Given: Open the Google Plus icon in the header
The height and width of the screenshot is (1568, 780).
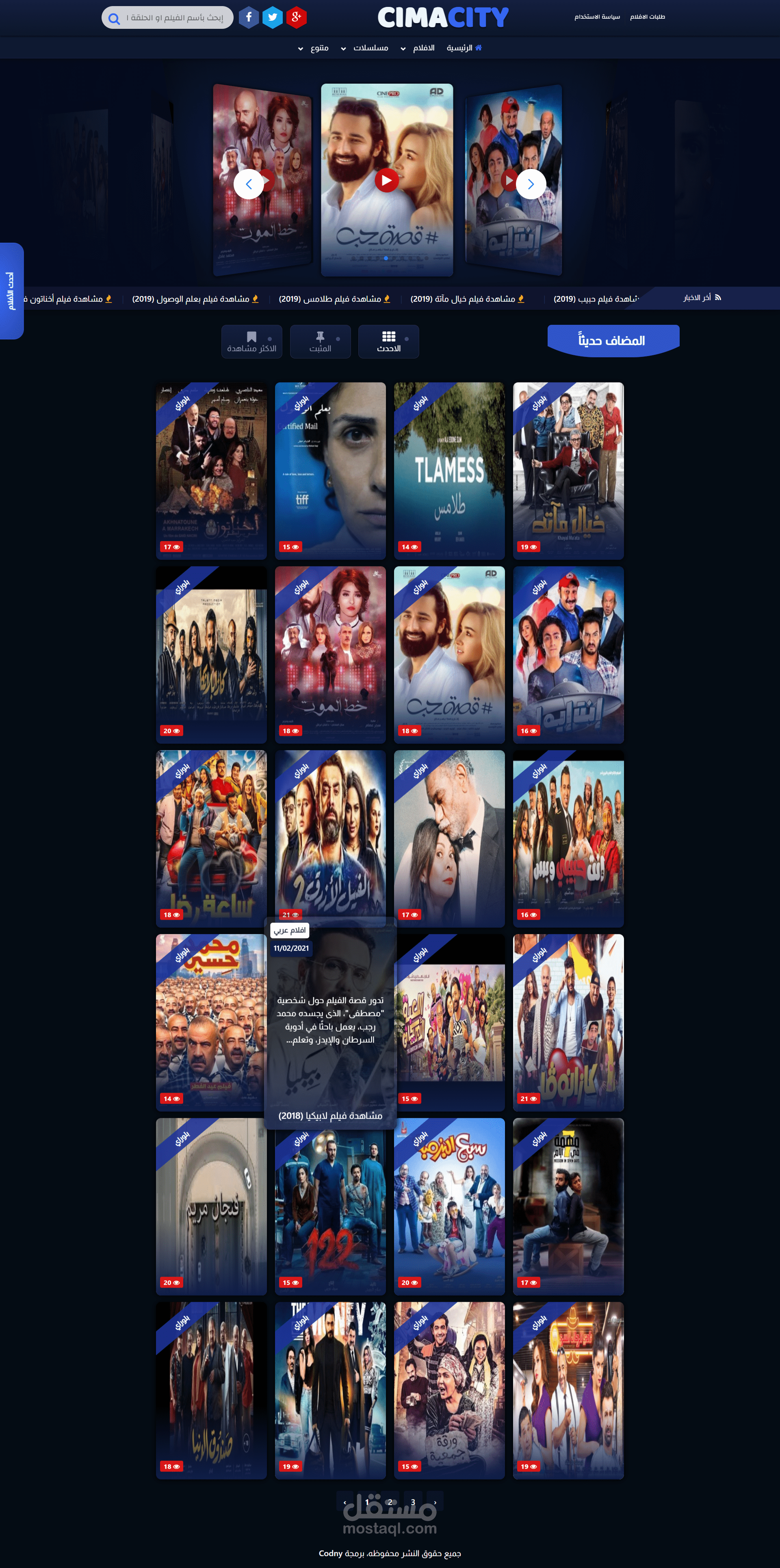Looking at the screenshot, I should (x=296, y=17).
